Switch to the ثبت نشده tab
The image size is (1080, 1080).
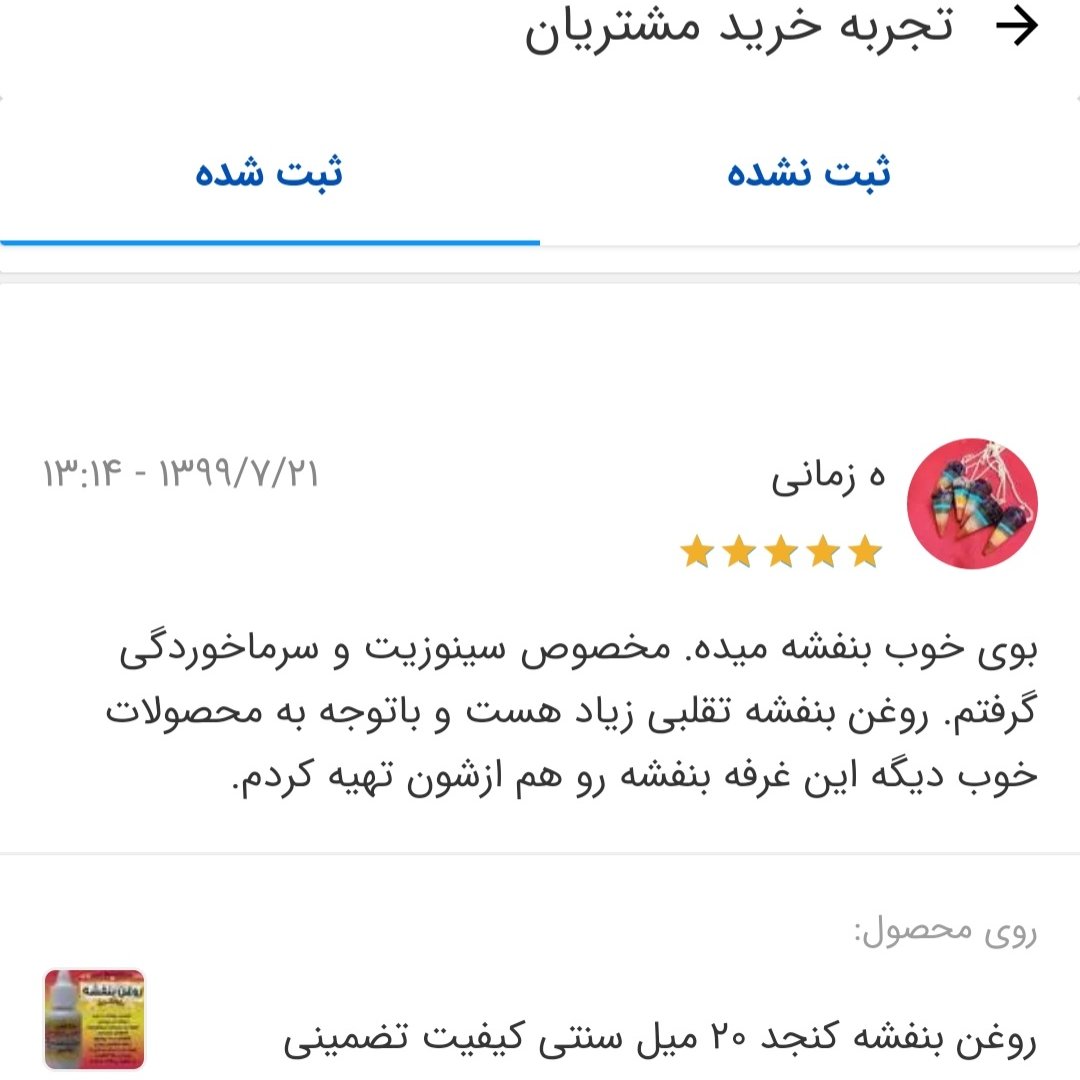(809, 174)
